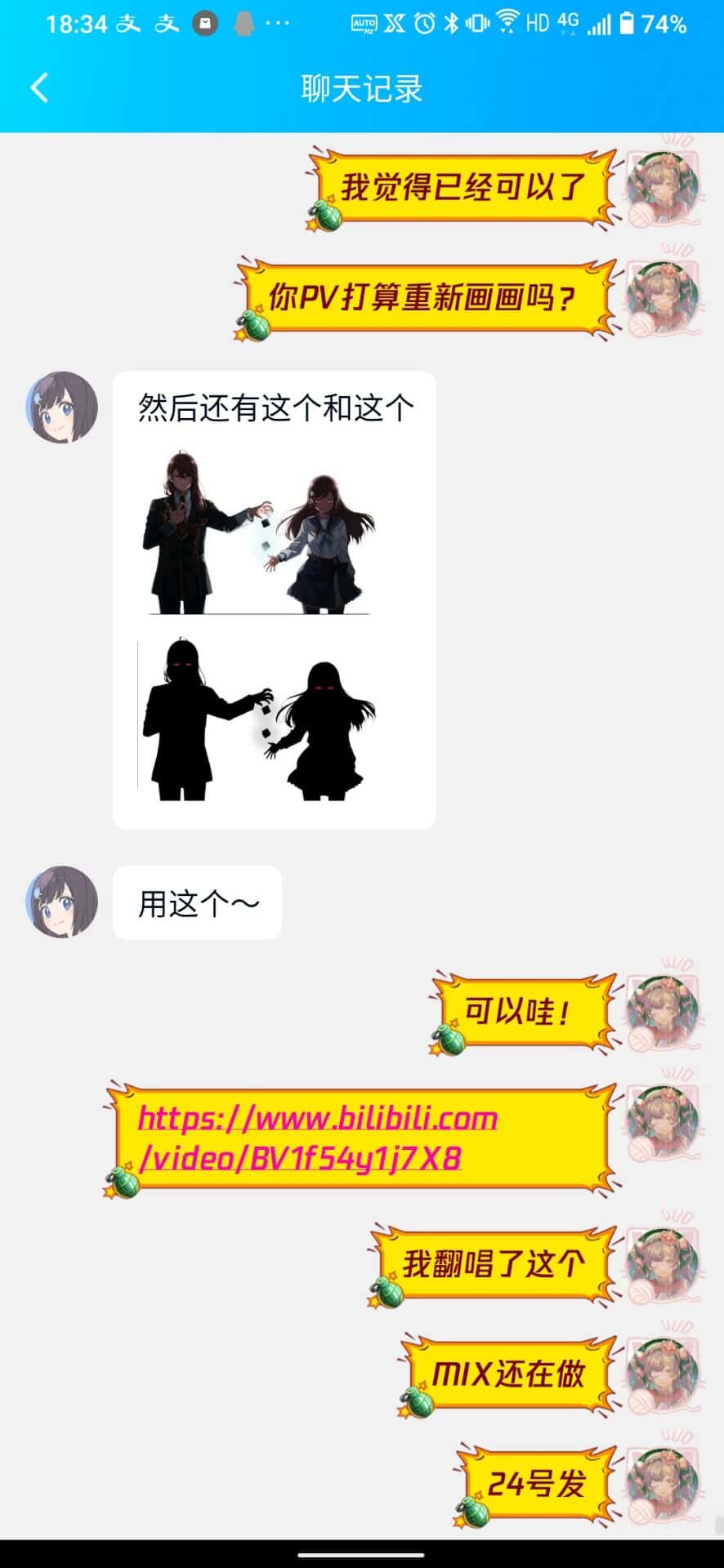724x1568 pixels.
Task: Open the bilibili.com video link
Action: [317, 1138]
